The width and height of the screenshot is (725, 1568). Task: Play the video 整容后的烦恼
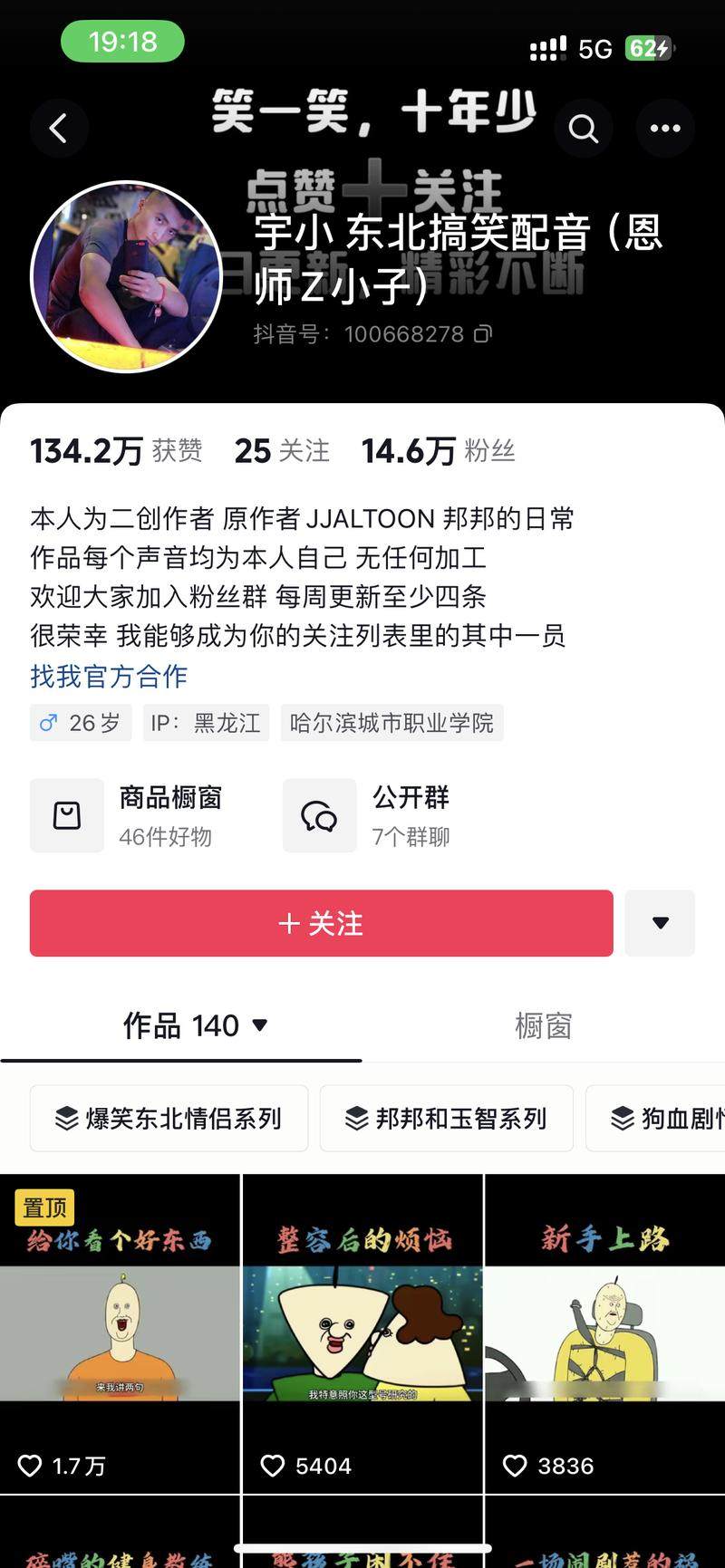click(362, 1332)
